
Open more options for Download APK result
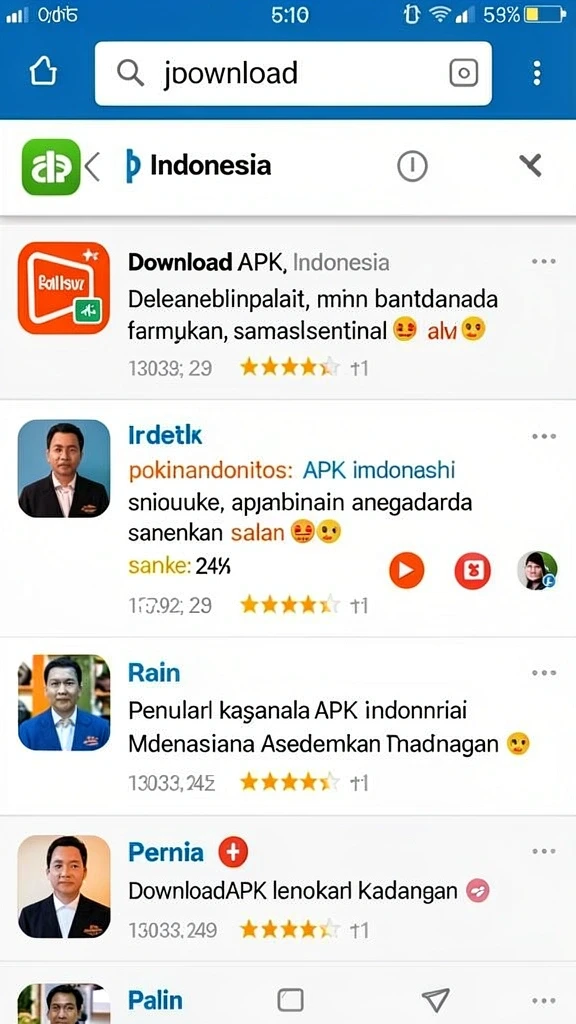coord(543,261)
